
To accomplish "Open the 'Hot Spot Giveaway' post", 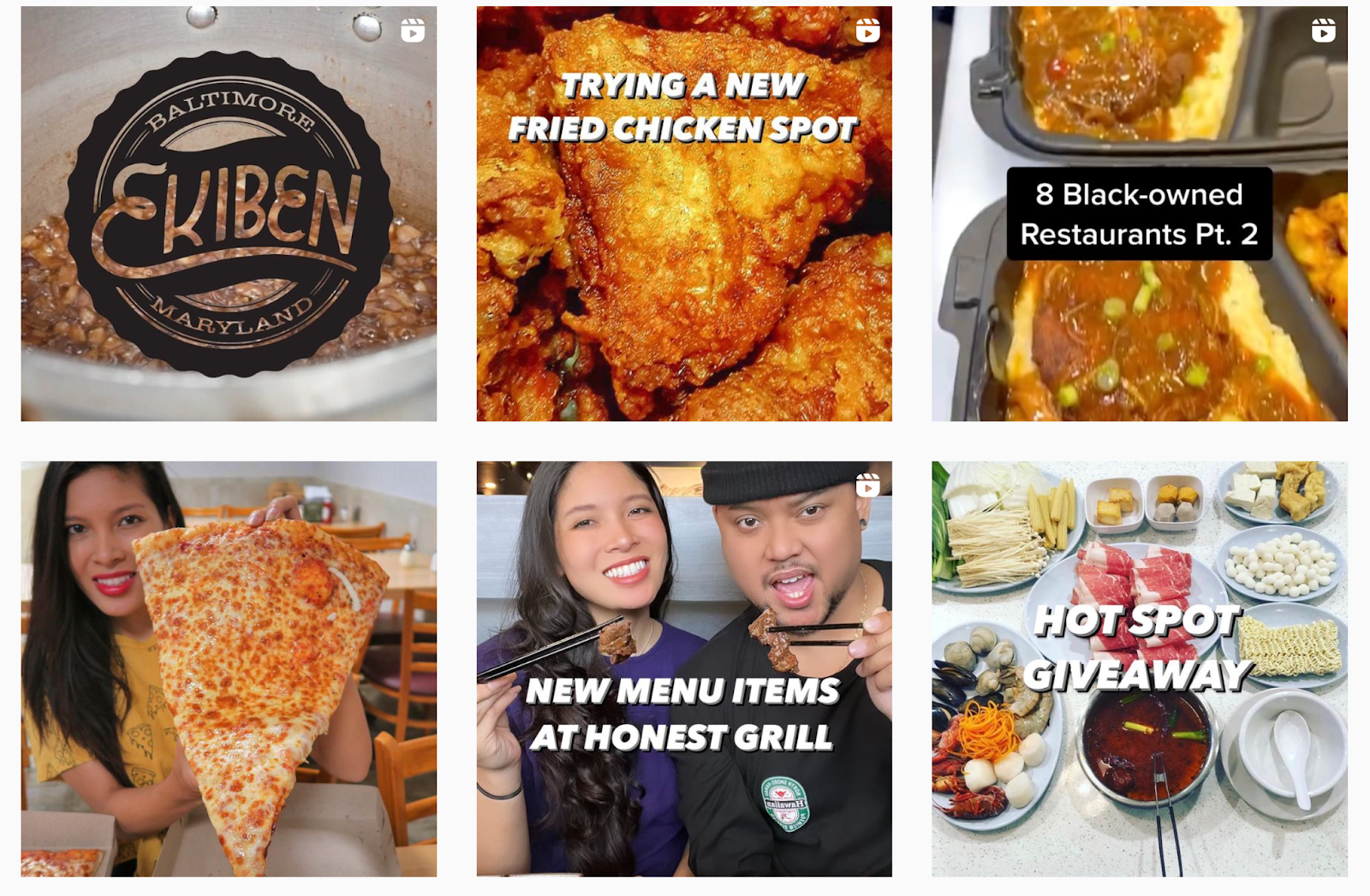I will 1139,668.
